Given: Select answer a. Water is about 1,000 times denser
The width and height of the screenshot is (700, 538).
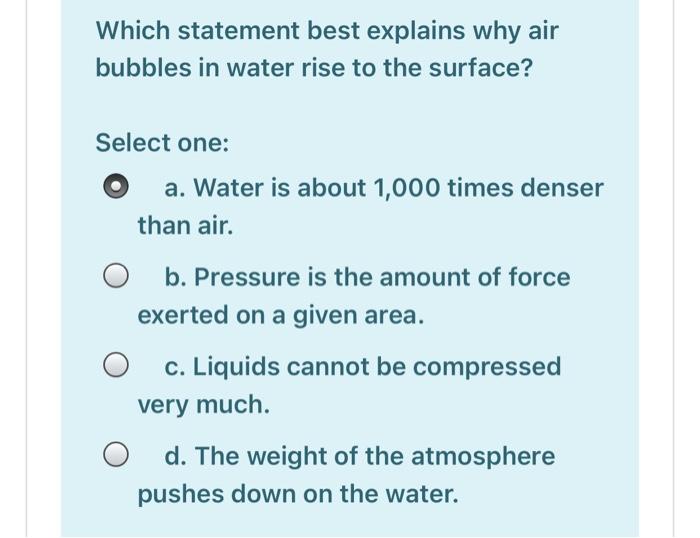Looking at the screenshot, I should pyautogui.click(x=117, y=188).
